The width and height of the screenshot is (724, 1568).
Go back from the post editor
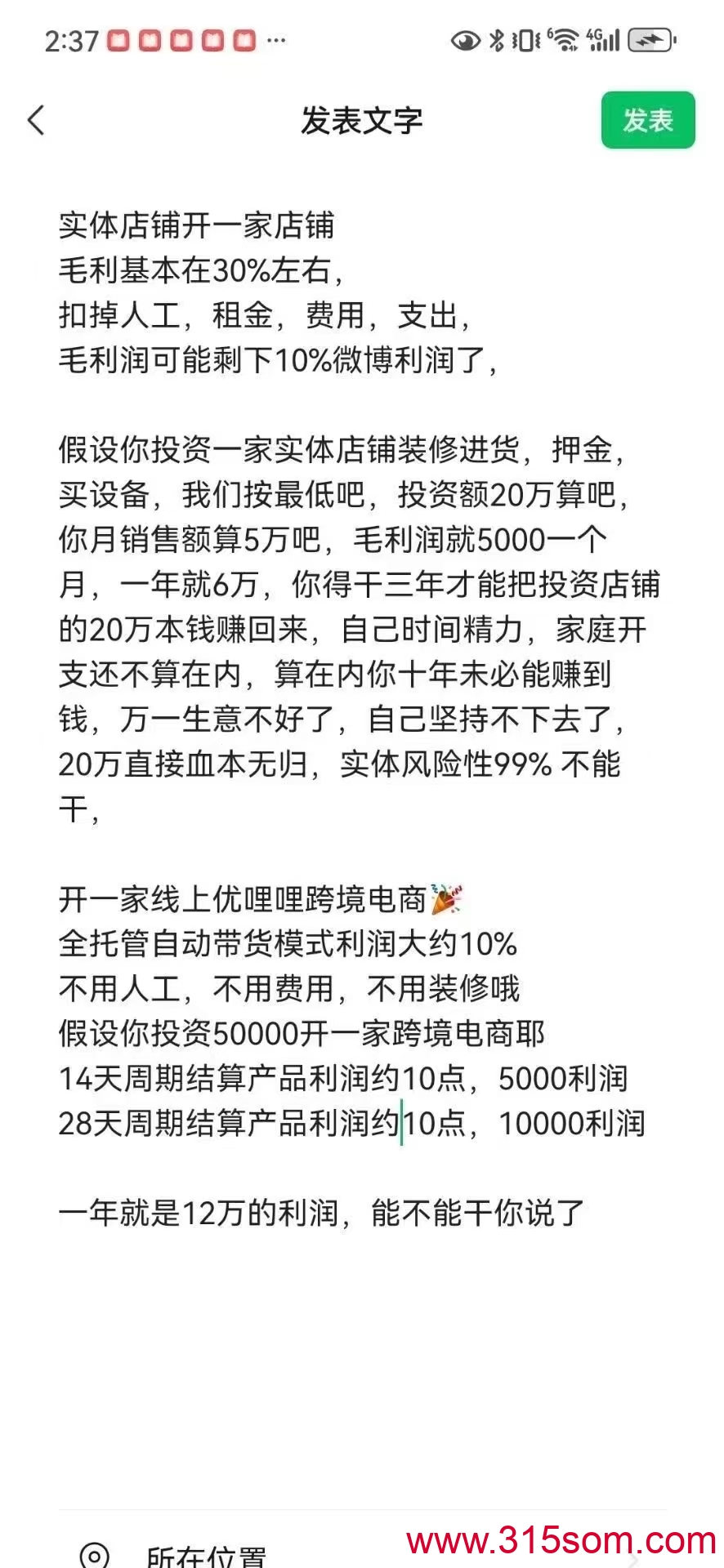click(36, 121)
